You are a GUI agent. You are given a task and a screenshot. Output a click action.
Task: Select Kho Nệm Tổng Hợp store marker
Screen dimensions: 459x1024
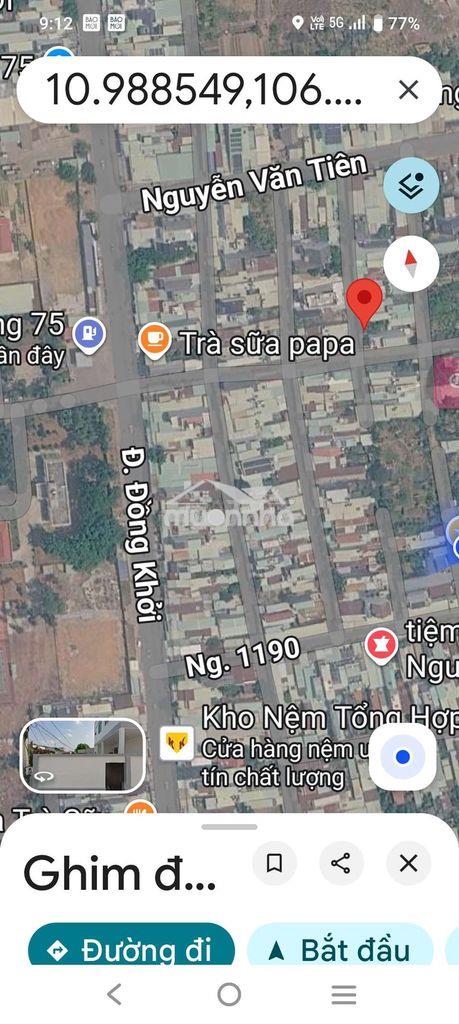coord(177,743)
